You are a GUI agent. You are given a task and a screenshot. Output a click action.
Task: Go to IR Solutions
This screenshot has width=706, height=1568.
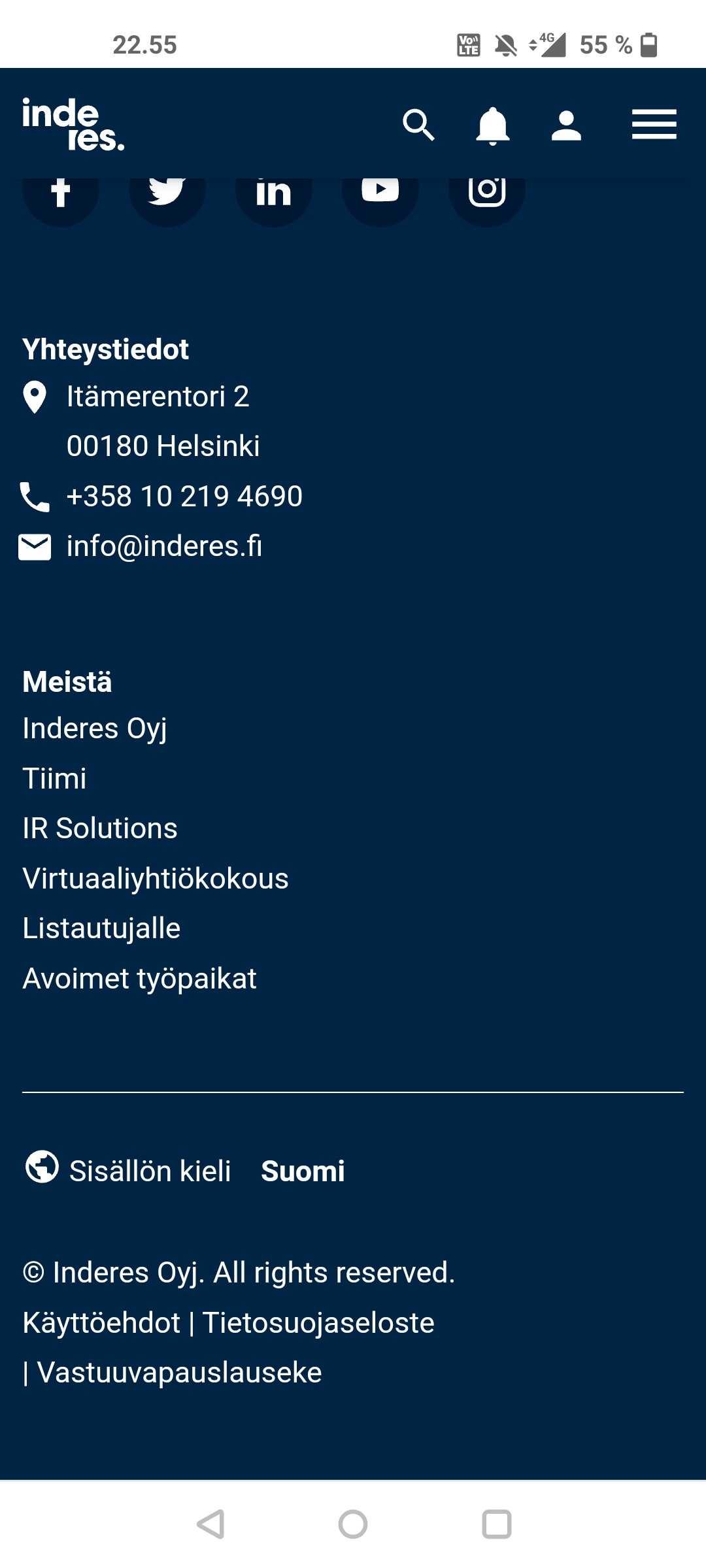[x=100, y=828]
